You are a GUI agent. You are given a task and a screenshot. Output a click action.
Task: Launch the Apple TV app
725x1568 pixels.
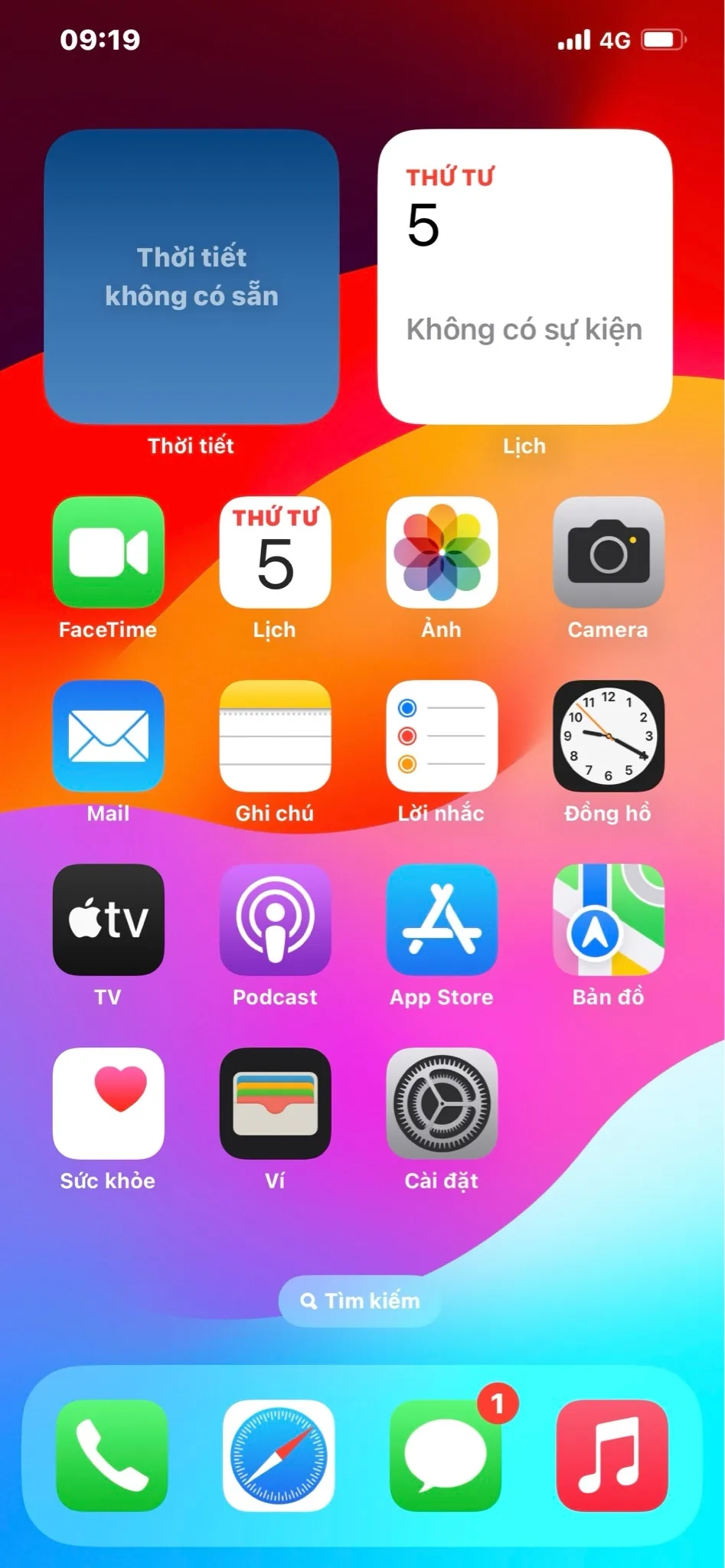[x=108, y=920]
